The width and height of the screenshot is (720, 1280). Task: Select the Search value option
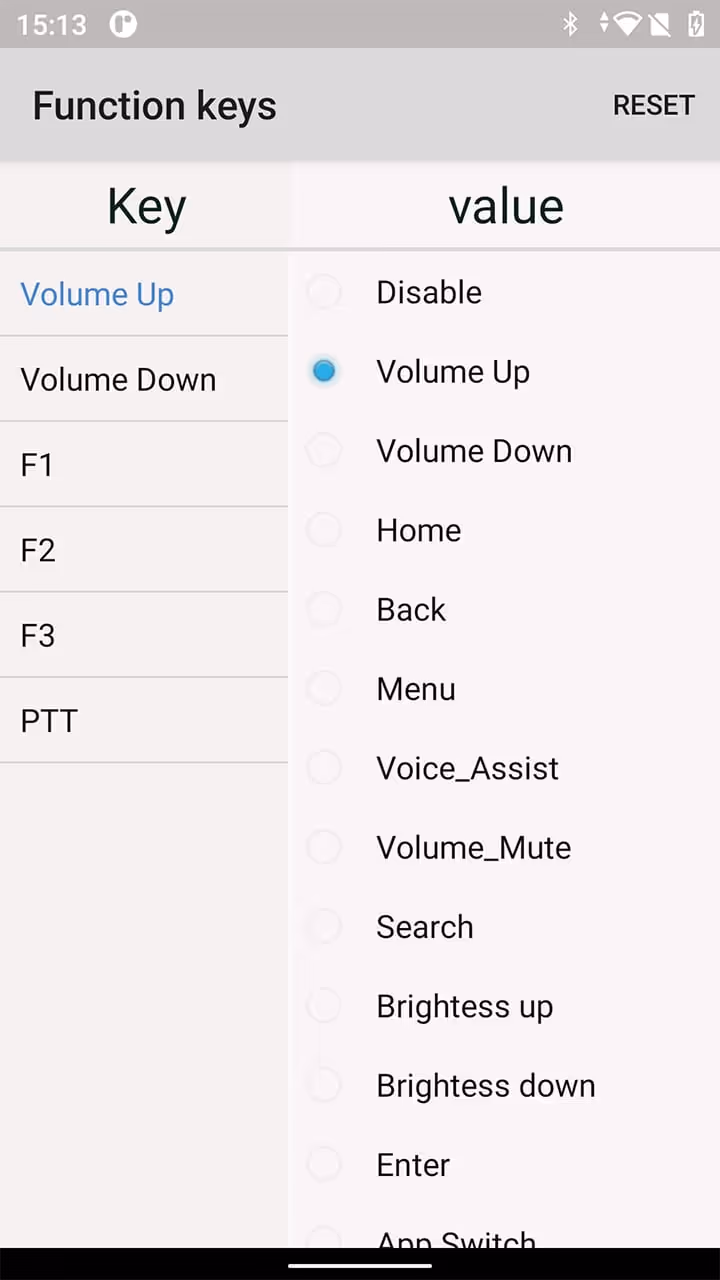[x=504, y=927]
